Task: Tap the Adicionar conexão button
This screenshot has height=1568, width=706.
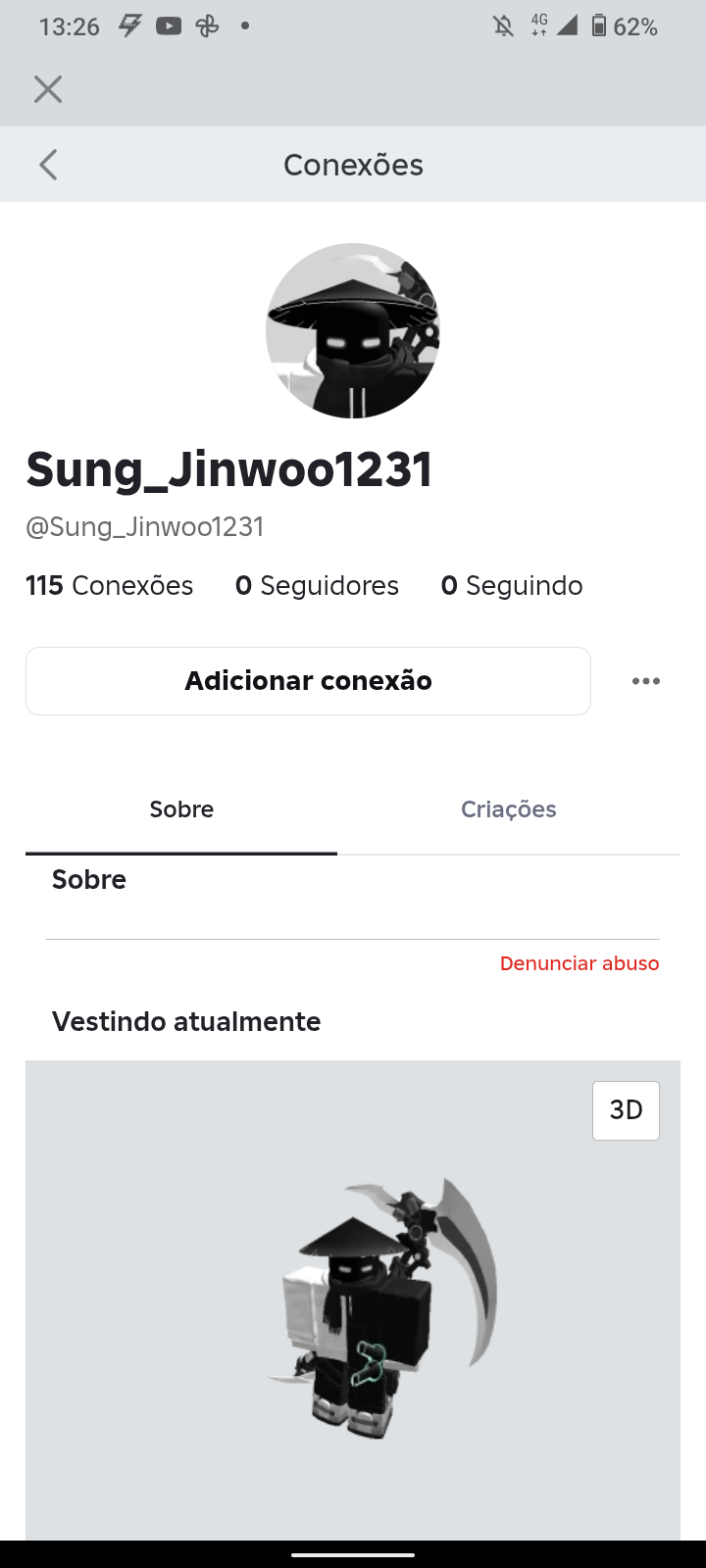Action: [x=308, y=681]
